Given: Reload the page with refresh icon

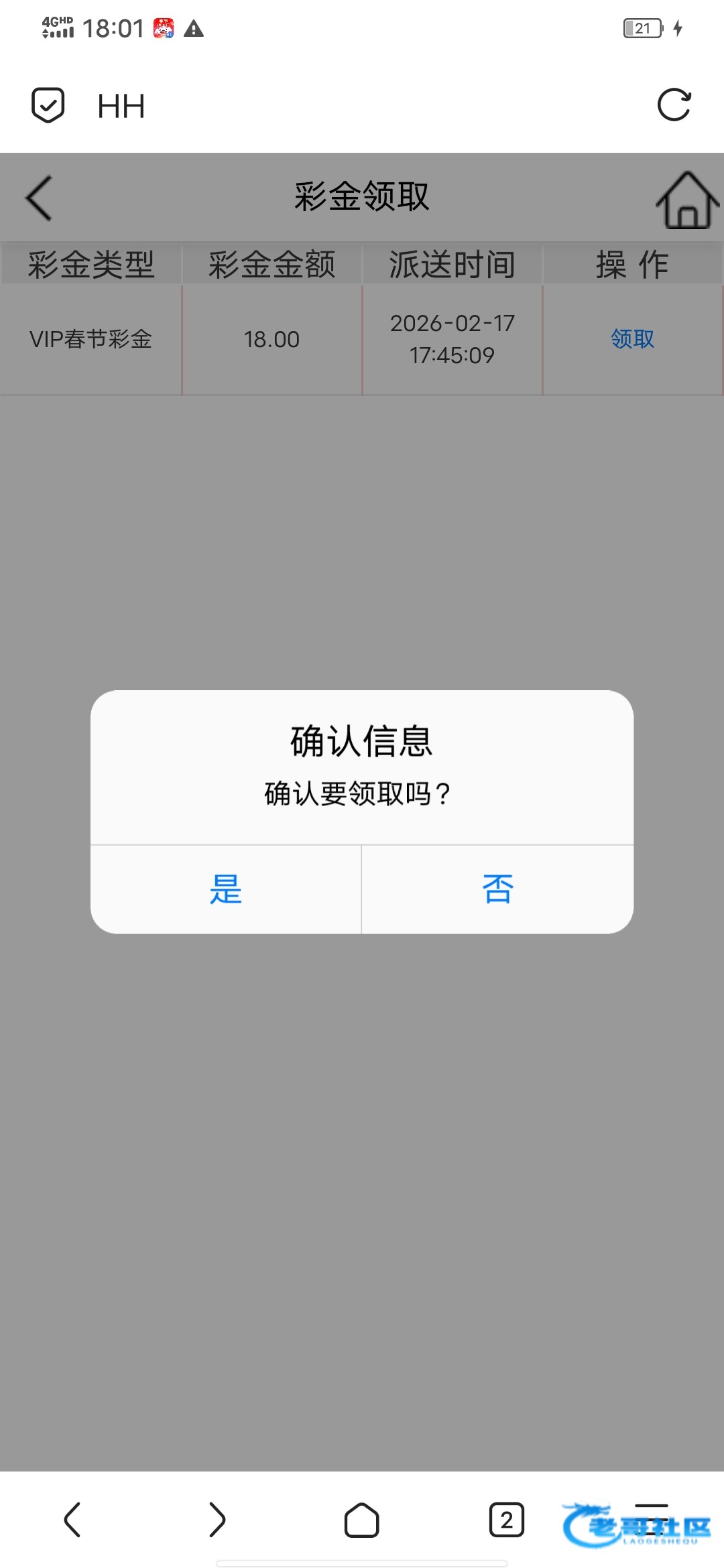Looking at the screenshot, I should [674, 105].
